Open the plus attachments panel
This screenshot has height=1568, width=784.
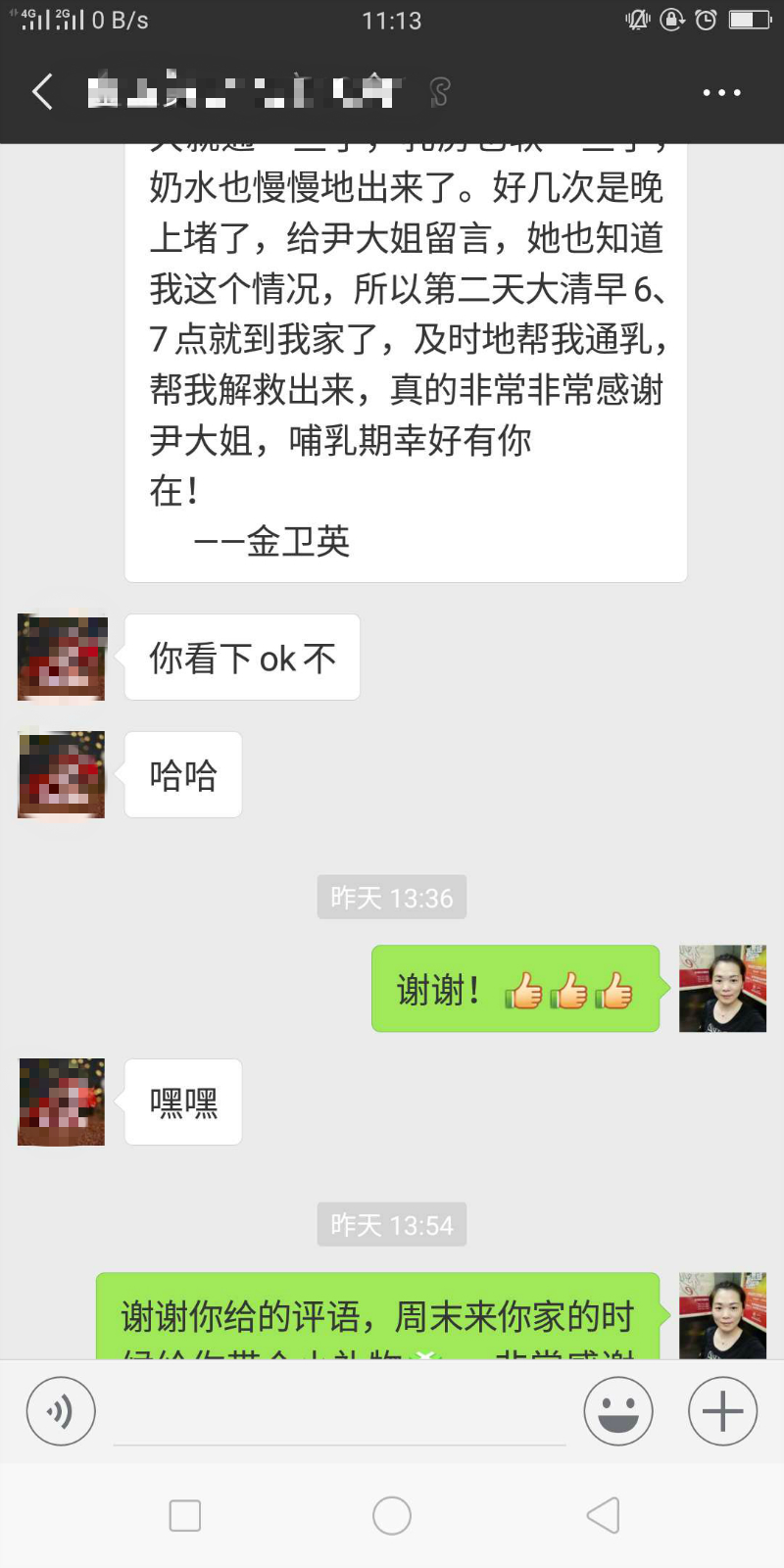pyautogui.click(x=722, y=1411)
